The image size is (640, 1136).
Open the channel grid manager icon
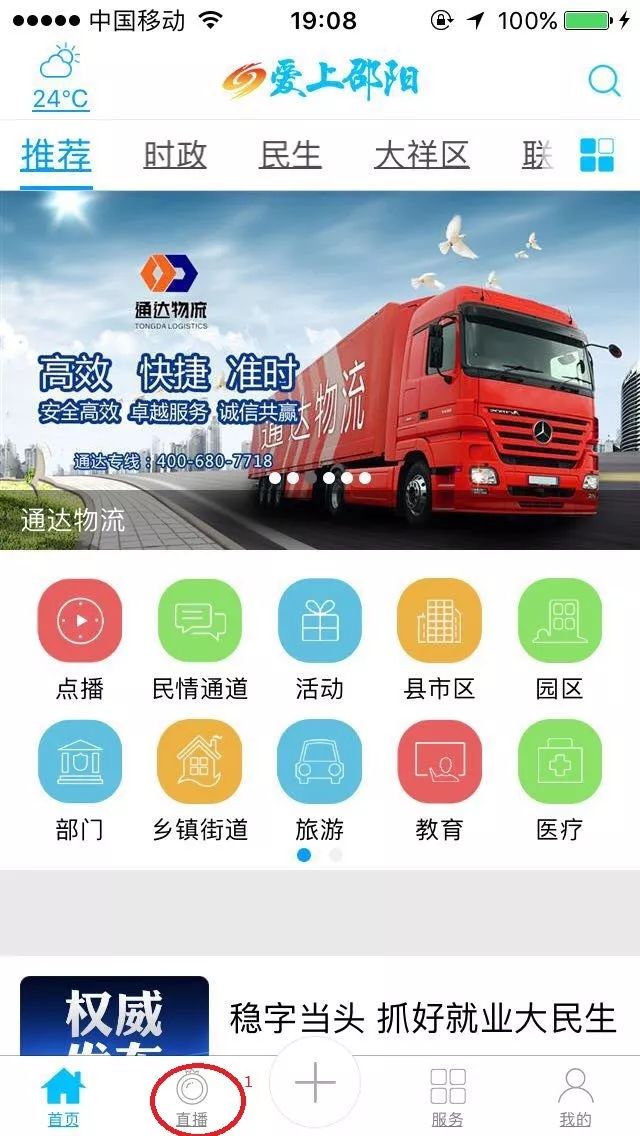(x=597, y=155)
